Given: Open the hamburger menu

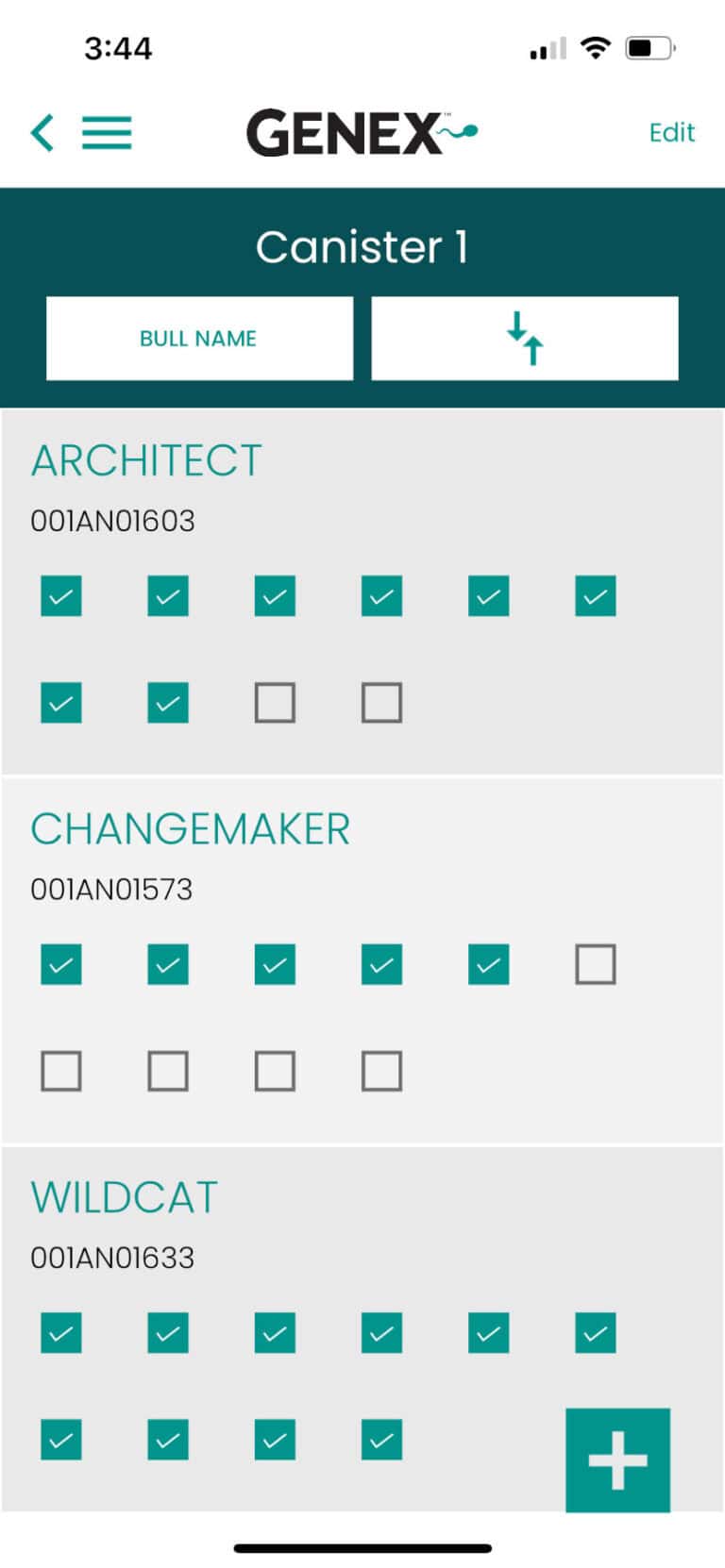Looking at the screenshot, I should pos(107,133).
